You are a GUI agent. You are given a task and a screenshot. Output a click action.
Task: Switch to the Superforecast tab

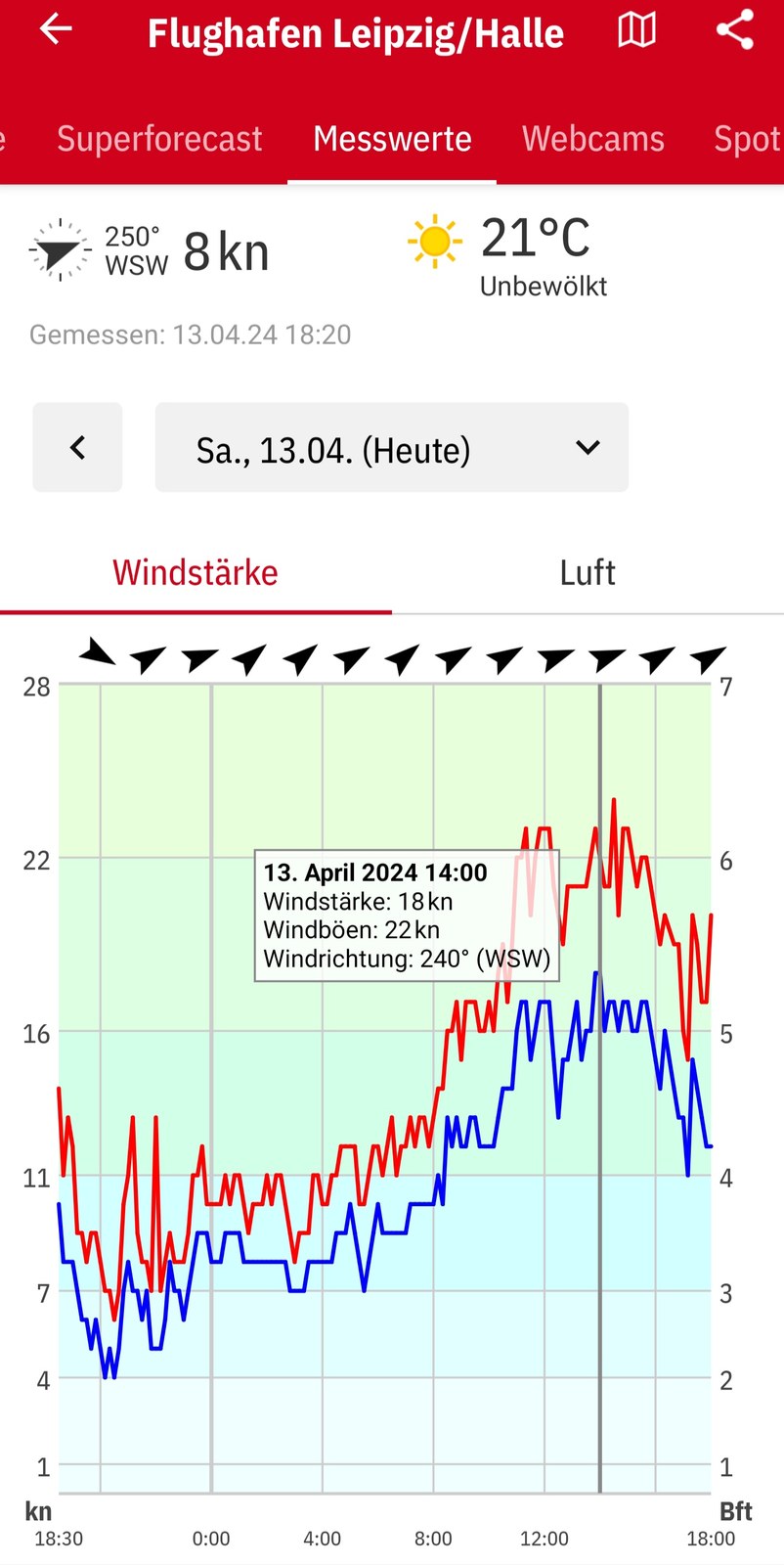[159, 139]
